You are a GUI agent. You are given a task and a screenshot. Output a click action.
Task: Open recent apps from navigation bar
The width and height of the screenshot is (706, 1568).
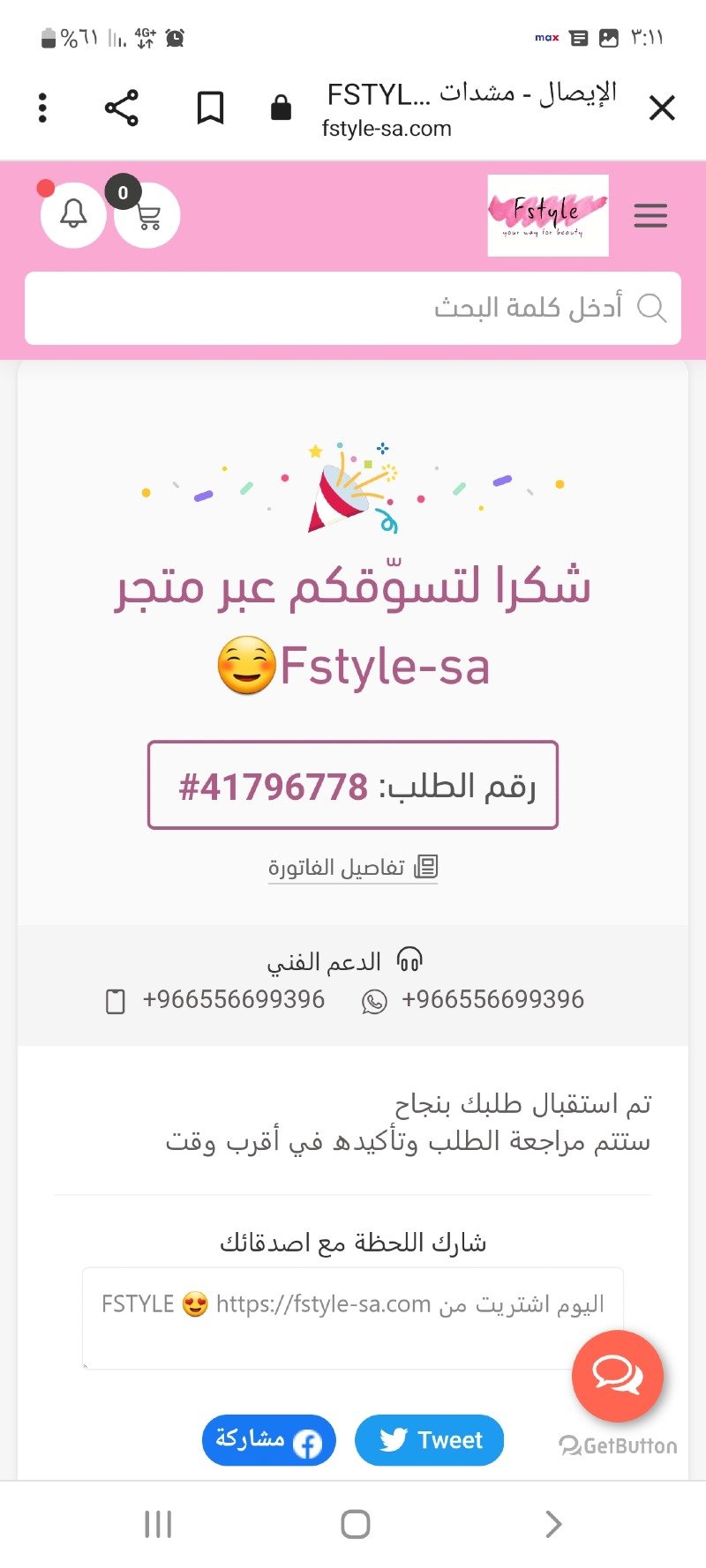point(158,1524)
